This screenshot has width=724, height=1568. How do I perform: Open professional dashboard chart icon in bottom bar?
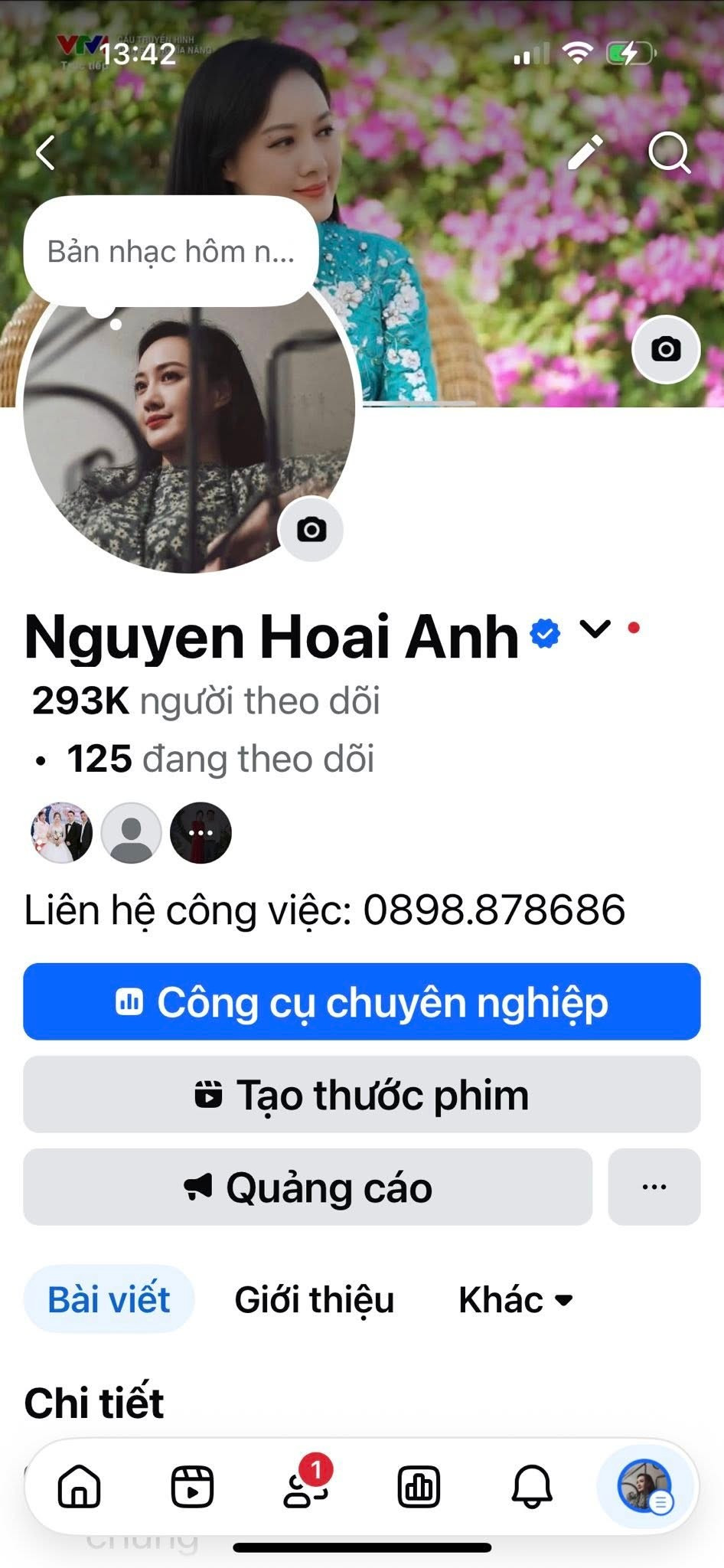[419, 1487]
